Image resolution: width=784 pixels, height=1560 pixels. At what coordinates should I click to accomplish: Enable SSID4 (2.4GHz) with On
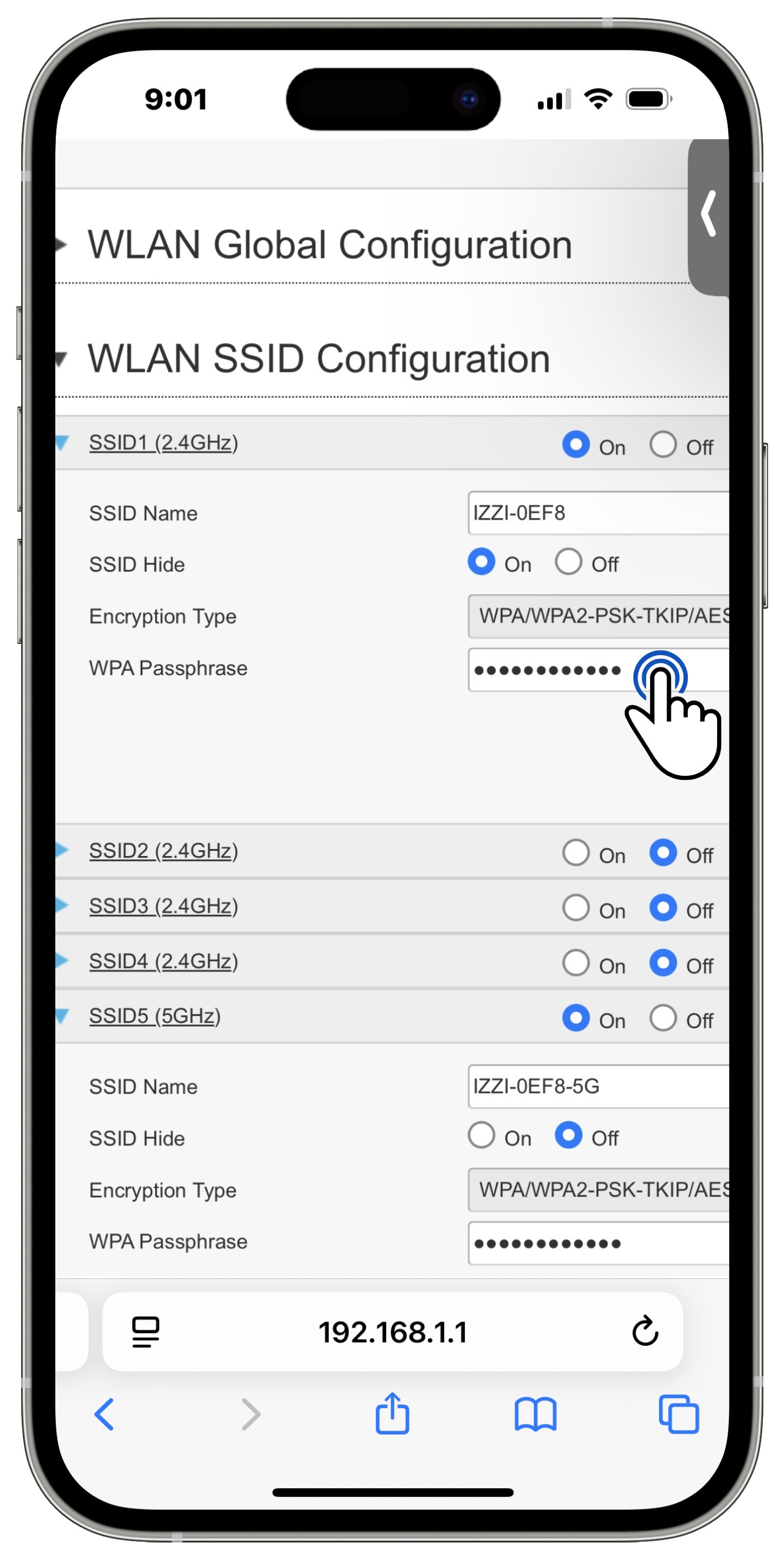pos(576,962)
